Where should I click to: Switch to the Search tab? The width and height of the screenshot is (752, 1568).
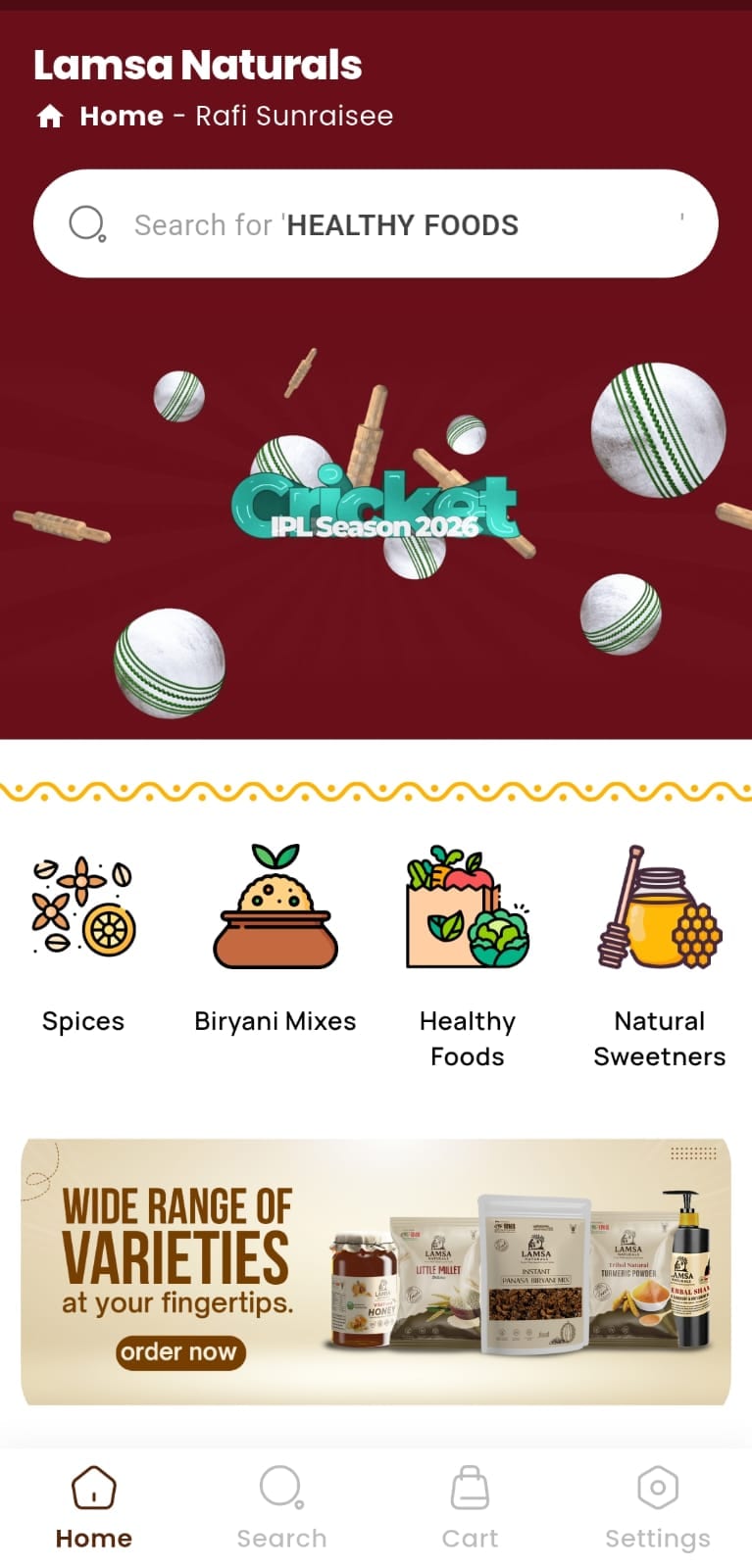(x=281, y=1507)
